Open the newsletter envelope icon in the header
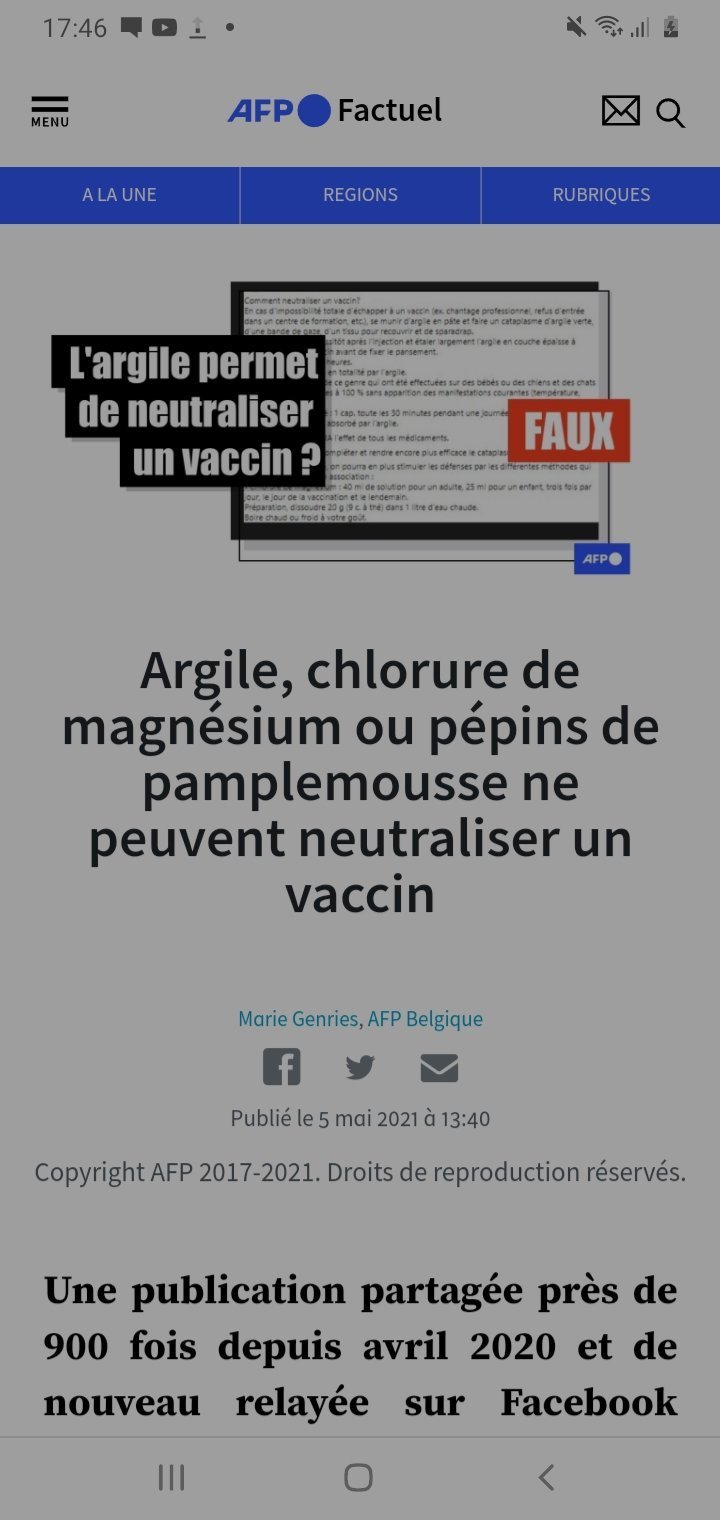Image resolution: width=720 pixels, height=1520 pixels. coord(620,110)
